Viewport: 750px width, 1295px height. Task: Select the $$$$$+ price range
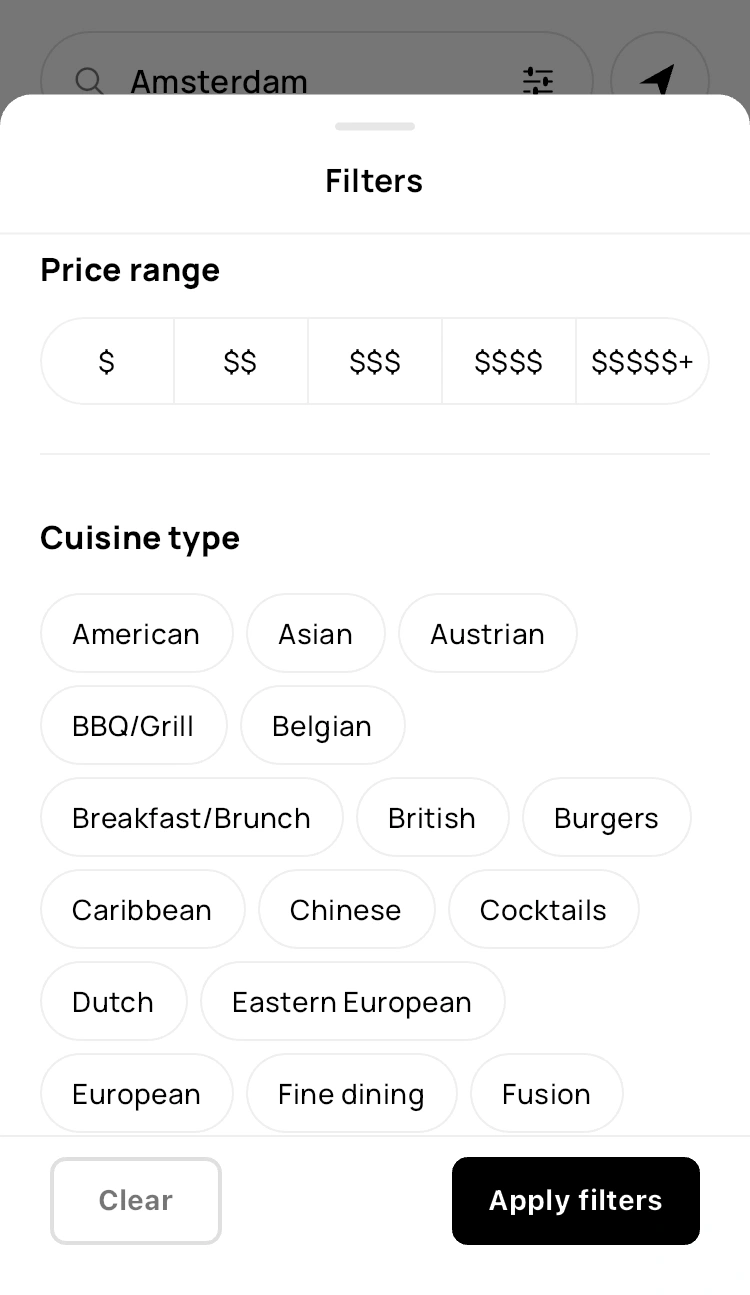pos(643,361)
